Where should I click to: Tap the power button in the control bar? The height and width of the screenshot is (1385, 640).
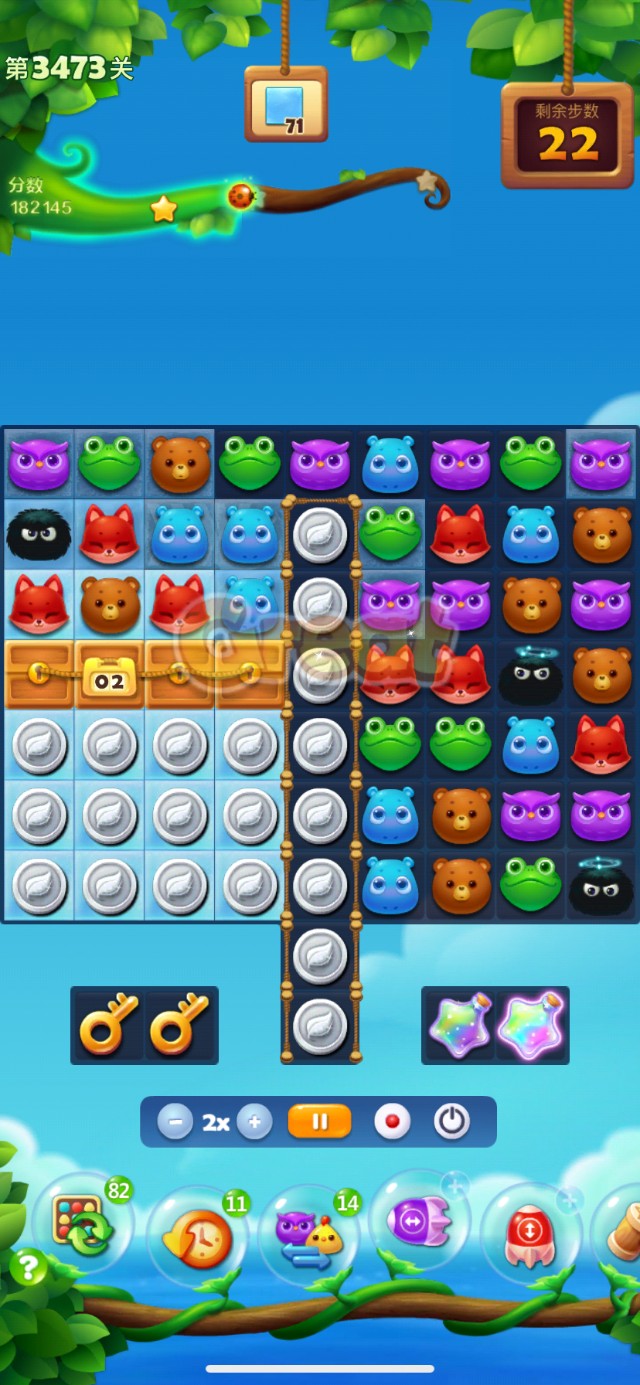click(x=452, y=1122)
